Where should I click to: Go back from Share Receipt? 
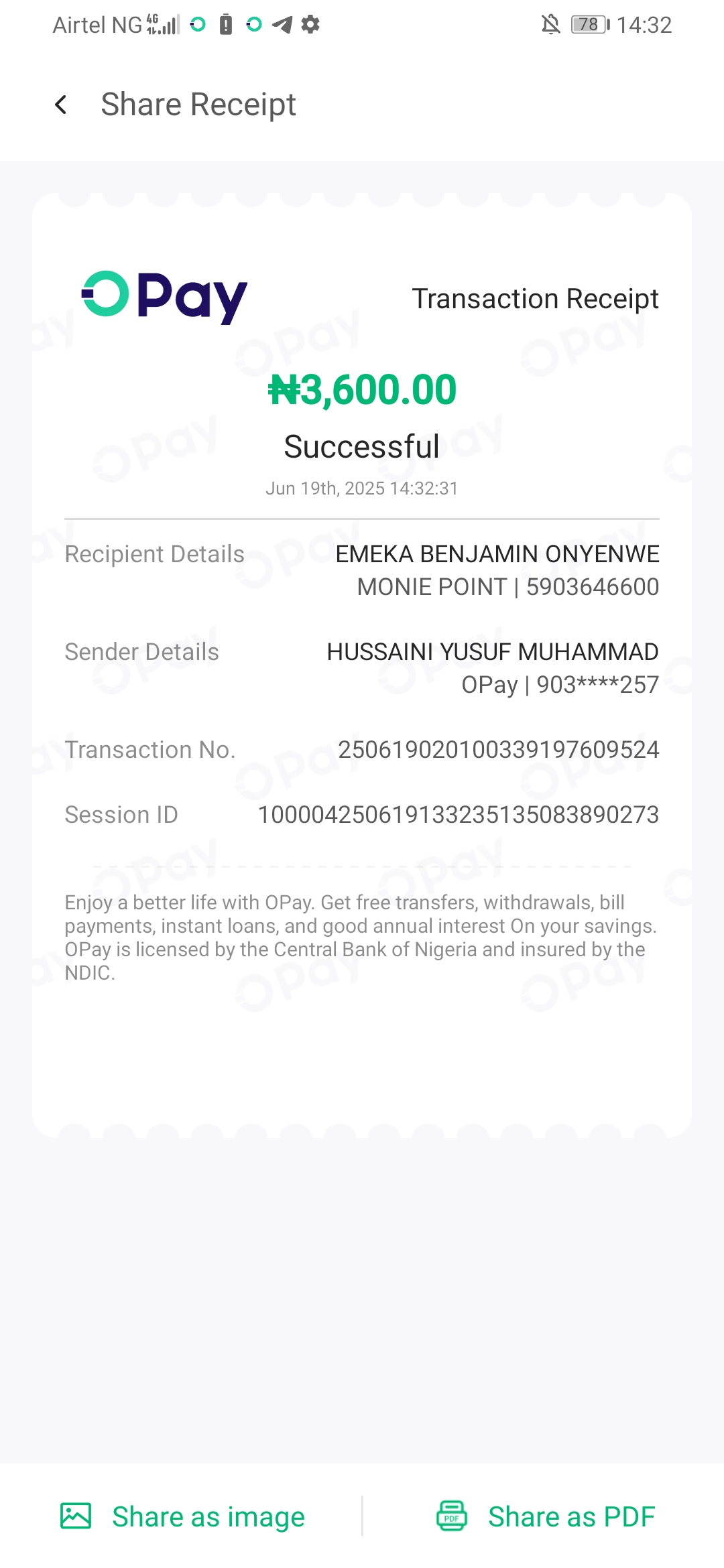point(61,105)
